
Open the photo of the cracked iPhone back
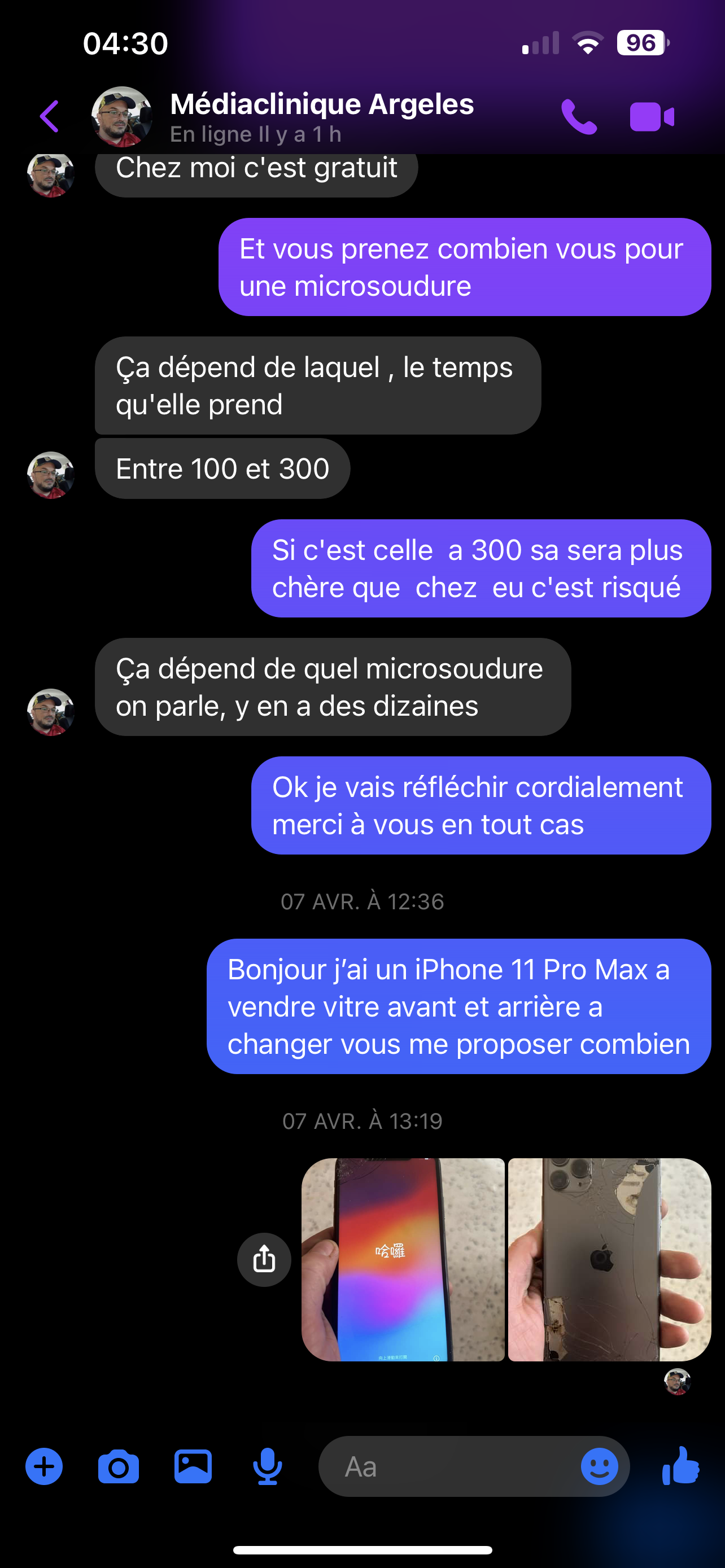click(609, 1259)
